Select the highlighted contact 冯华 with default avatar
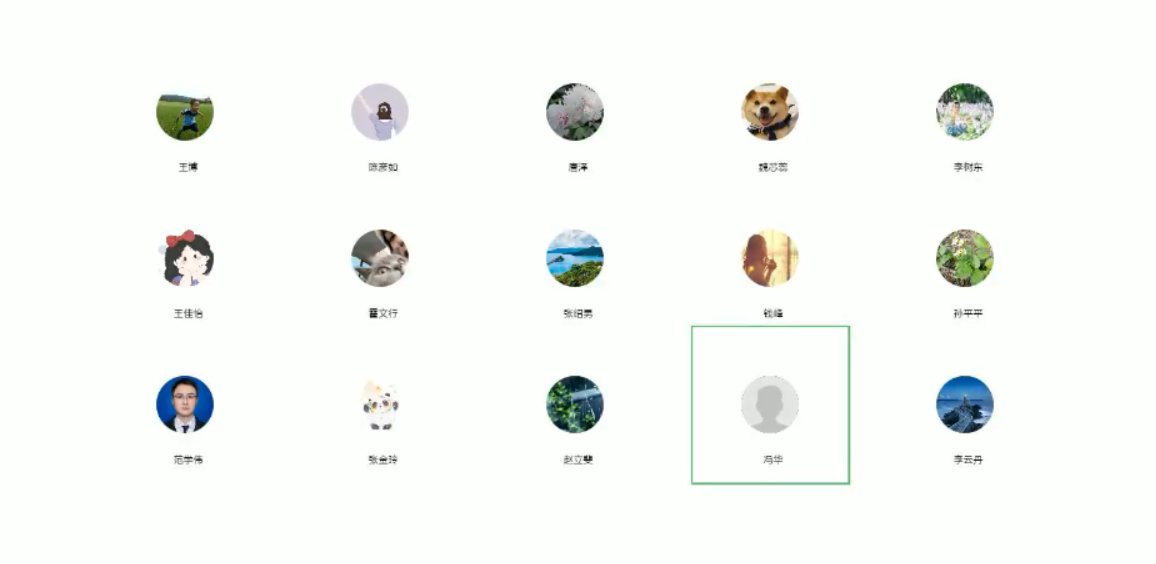Screen dimensions: 1156x564 [x=770, y=404]
